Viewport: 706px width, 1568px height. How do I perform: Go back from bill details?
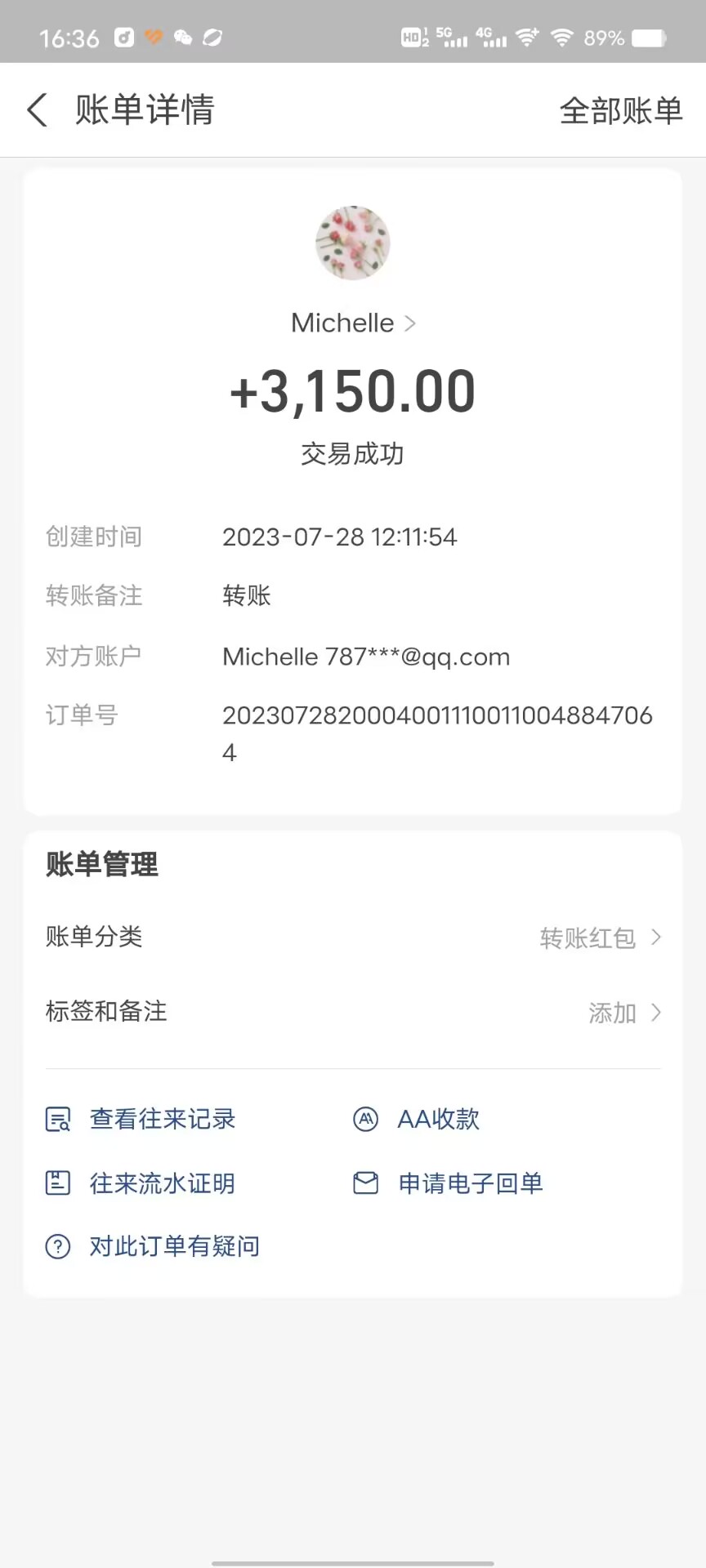coord(37,110)
